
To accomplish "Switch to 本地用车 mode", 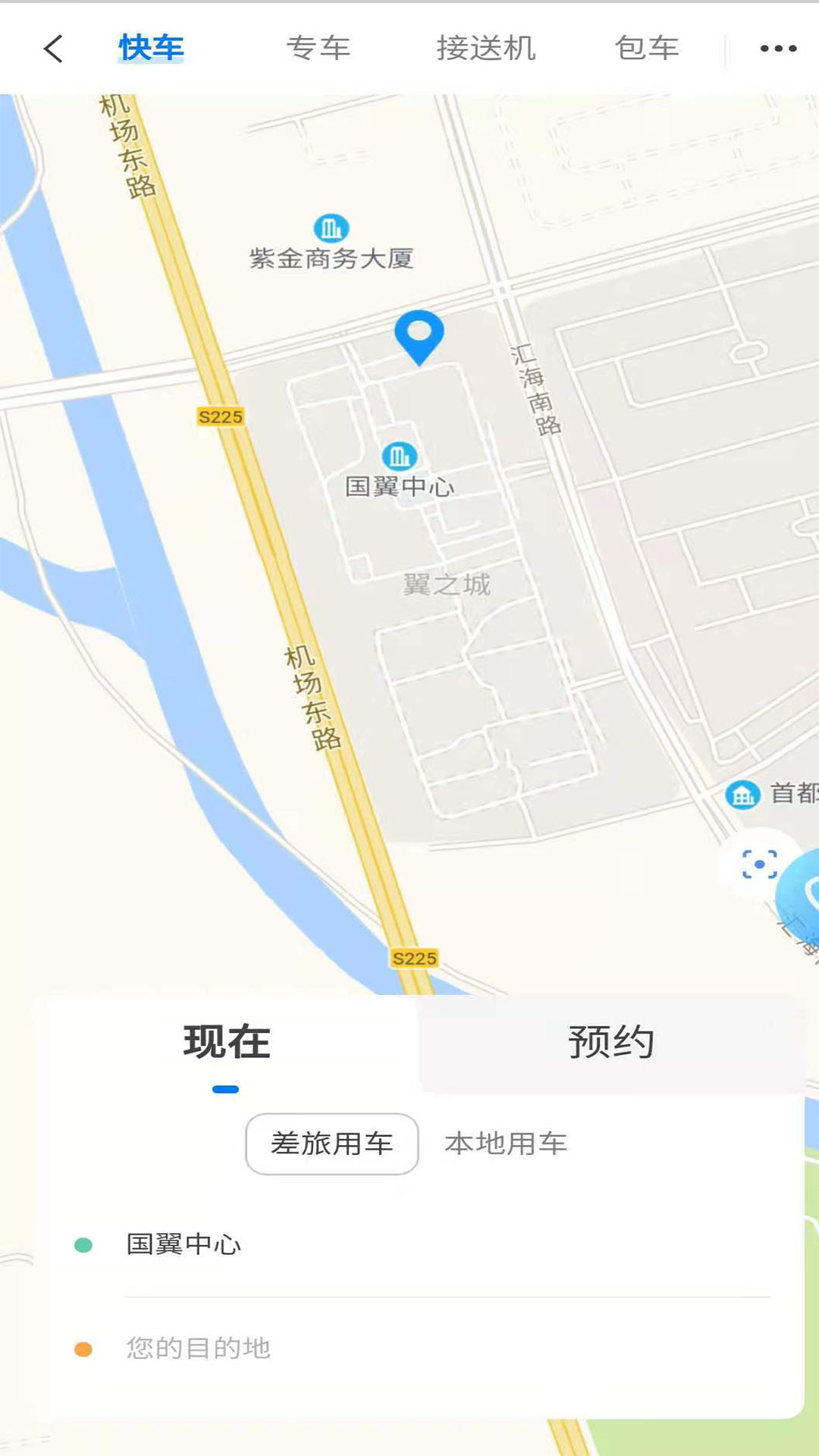I will coord(507,1142).
